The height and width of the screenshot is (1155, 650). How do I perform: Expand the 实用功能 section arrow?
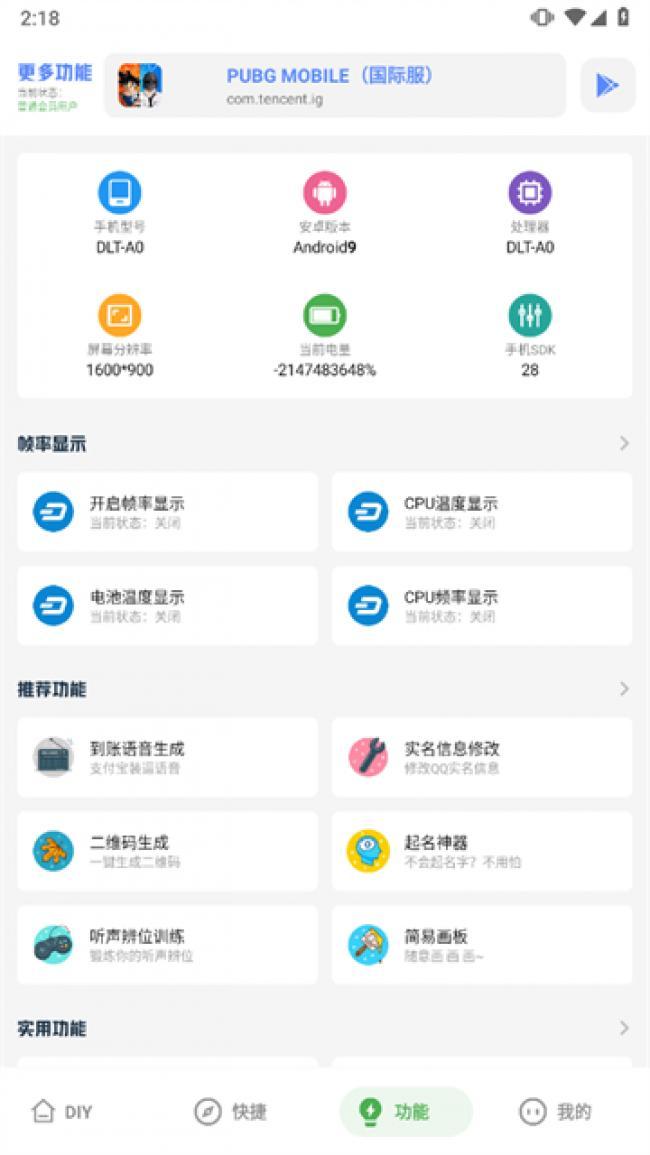pyautogui.click(x=624, y=1028)
